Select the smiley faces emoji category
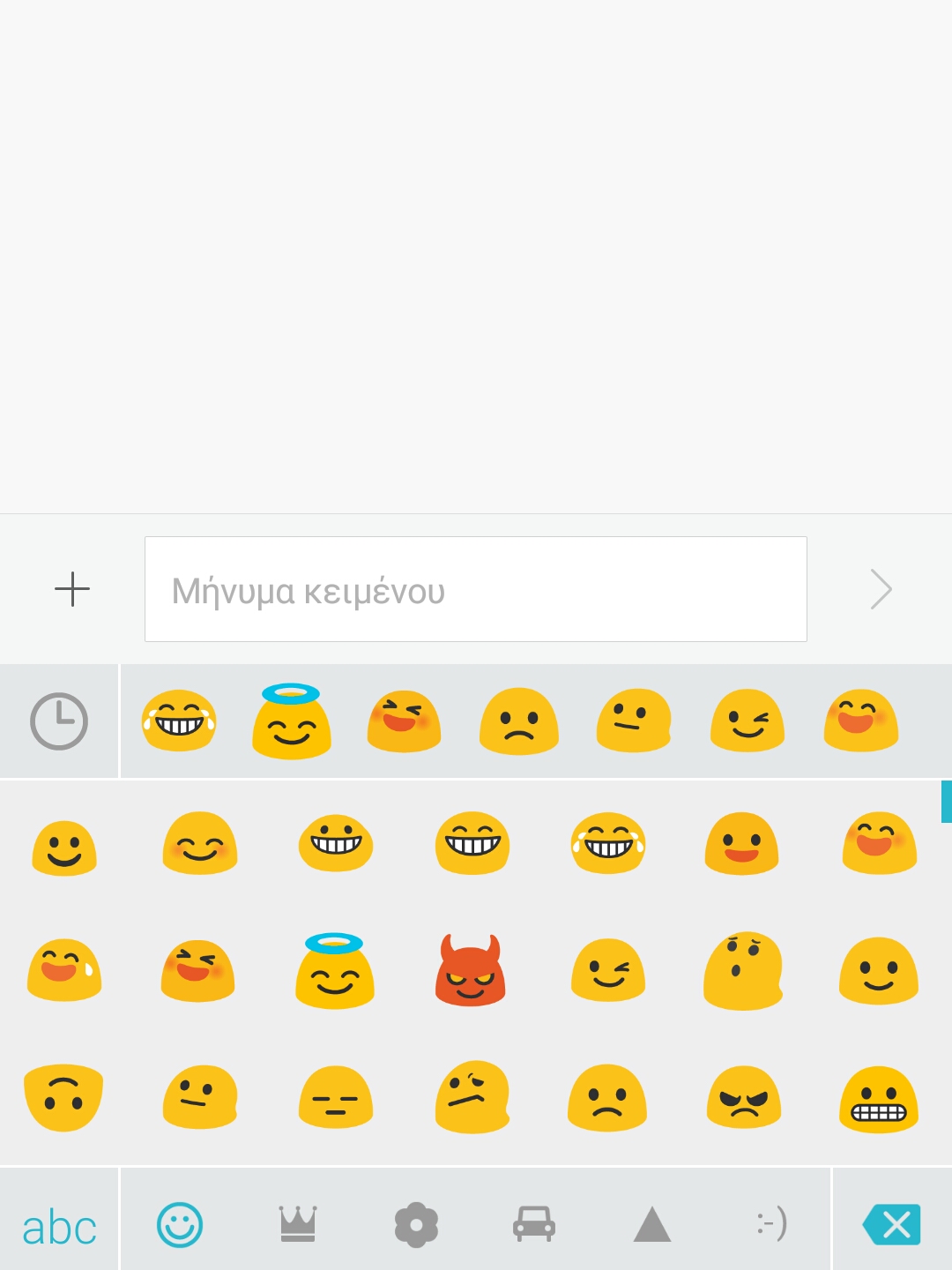This screenshot has height=1270, width=952. tap(180, 1224)
